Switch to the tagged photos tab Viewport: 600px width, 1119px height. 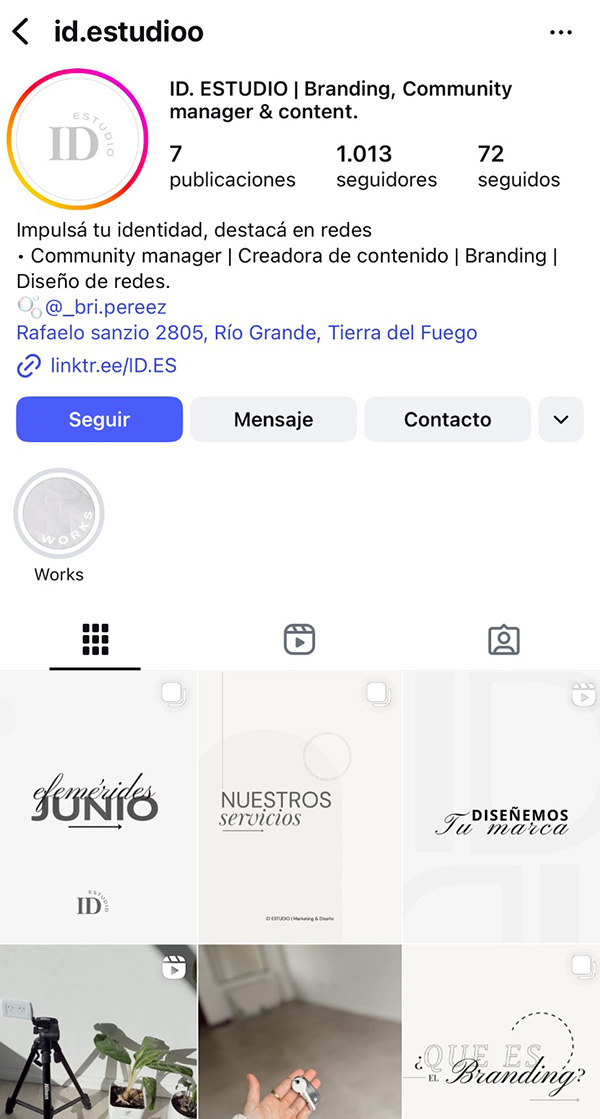click(x=503, y=639)
